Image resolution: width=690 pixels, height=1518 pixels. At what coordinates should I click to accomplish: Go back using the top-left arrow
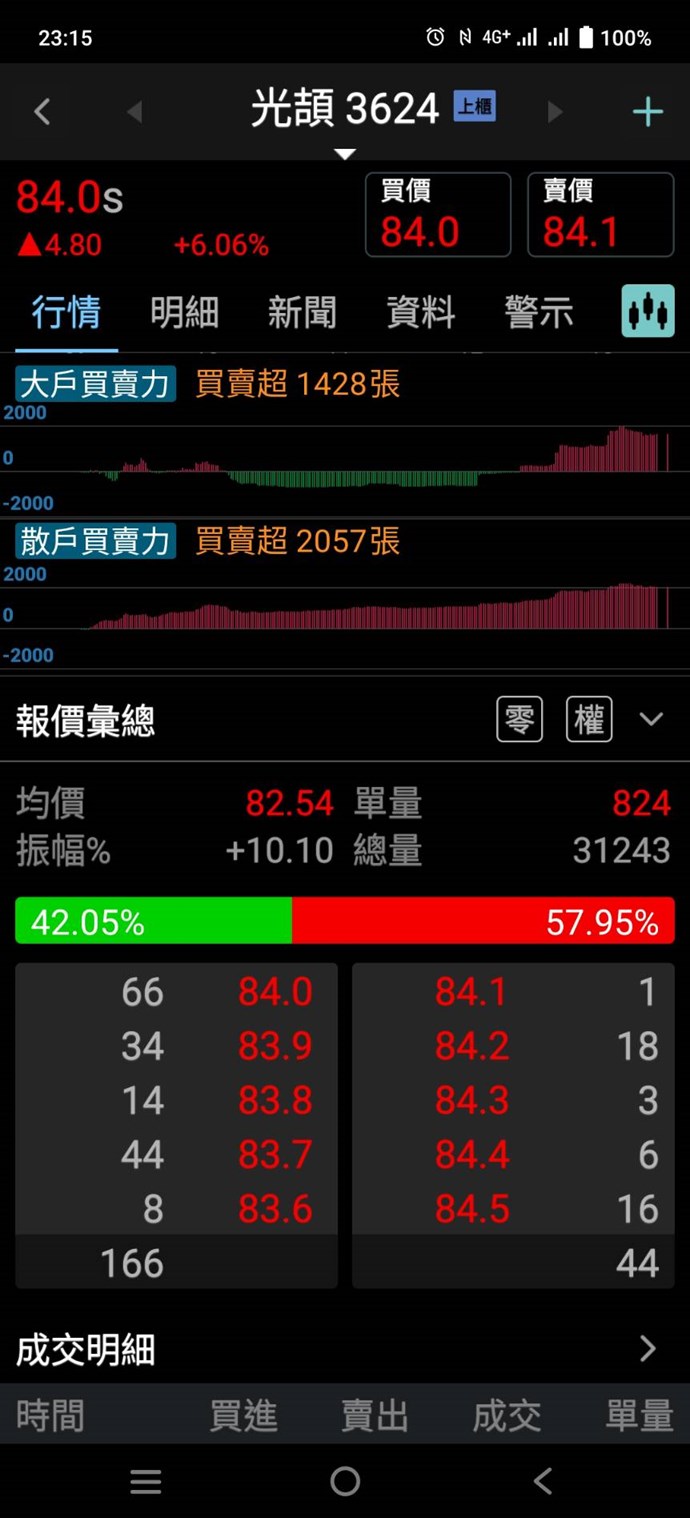click(x=42, y=111)
